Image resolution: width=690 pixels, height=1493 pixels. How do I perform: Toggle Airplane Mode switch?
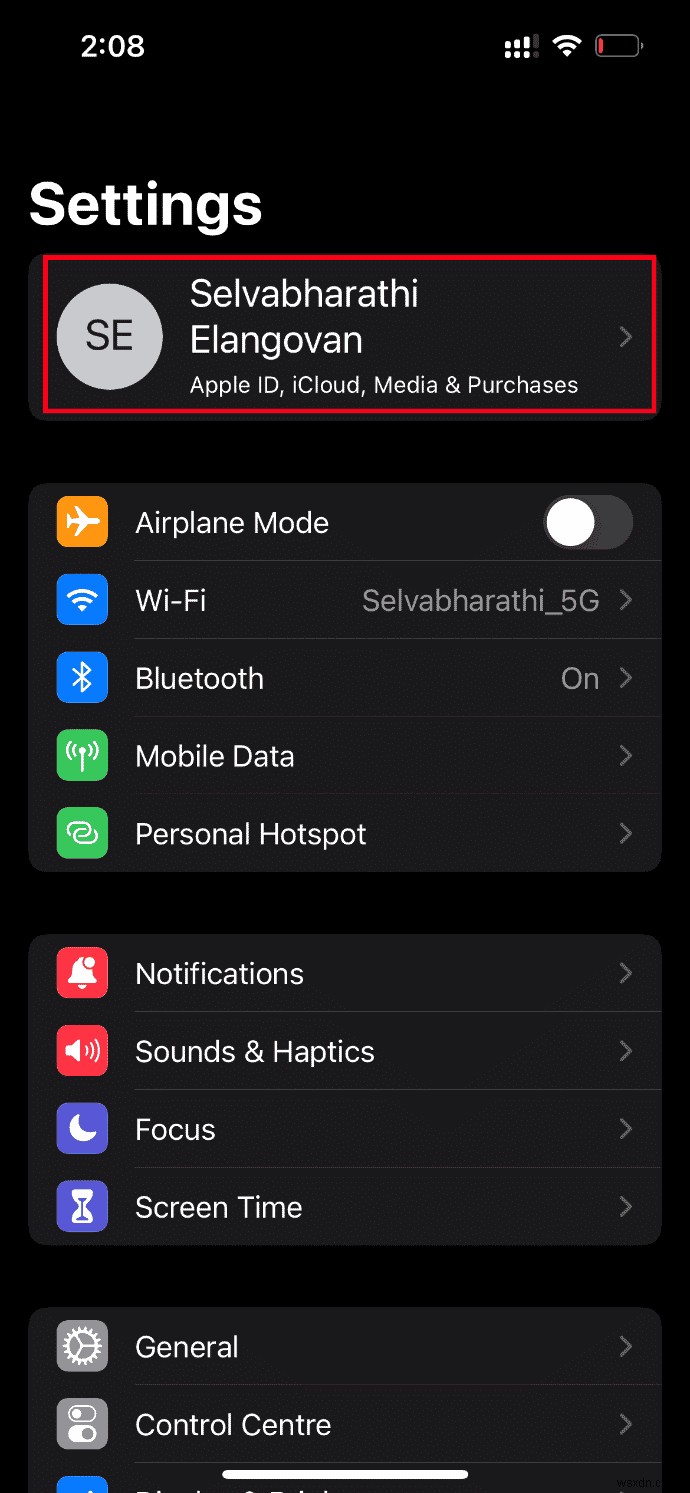[588, 523]
